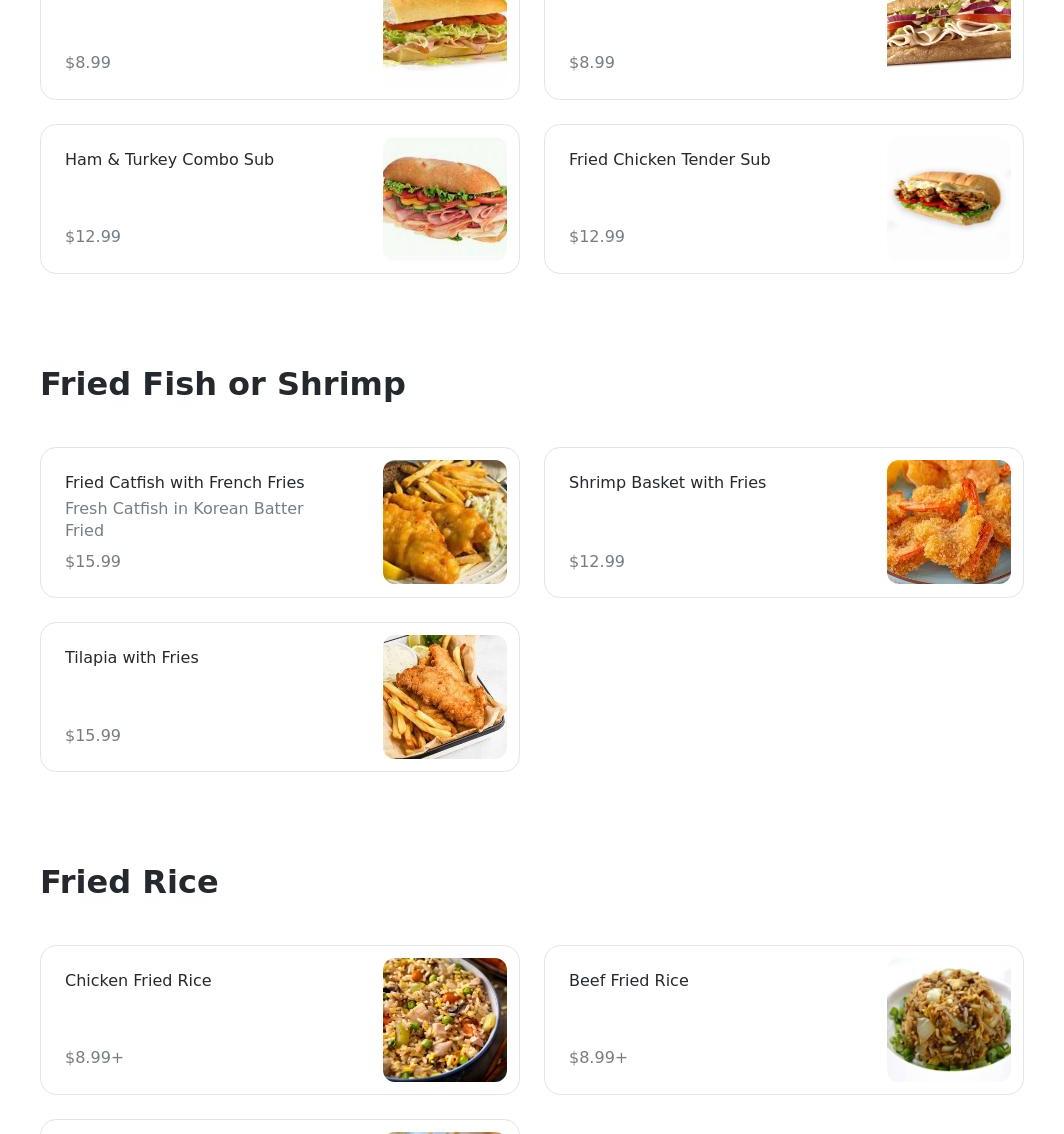Tap the Beef Fried Rice item
This screenshot has height=1134, width=1064.
pyautogui.click(x=784, y=1020)
